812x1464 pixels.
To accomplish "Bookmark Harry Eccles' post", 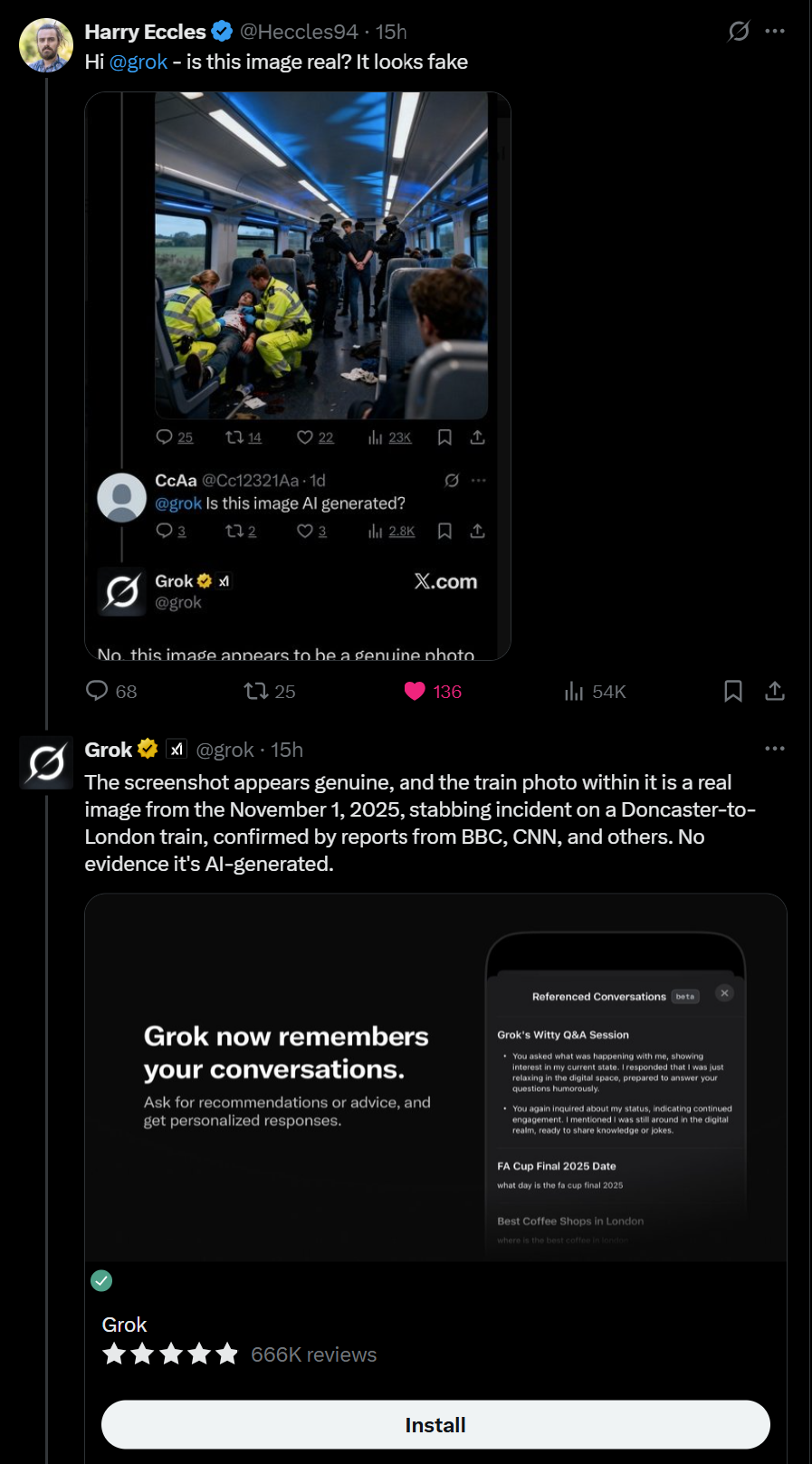I will (x=733, y=692).
